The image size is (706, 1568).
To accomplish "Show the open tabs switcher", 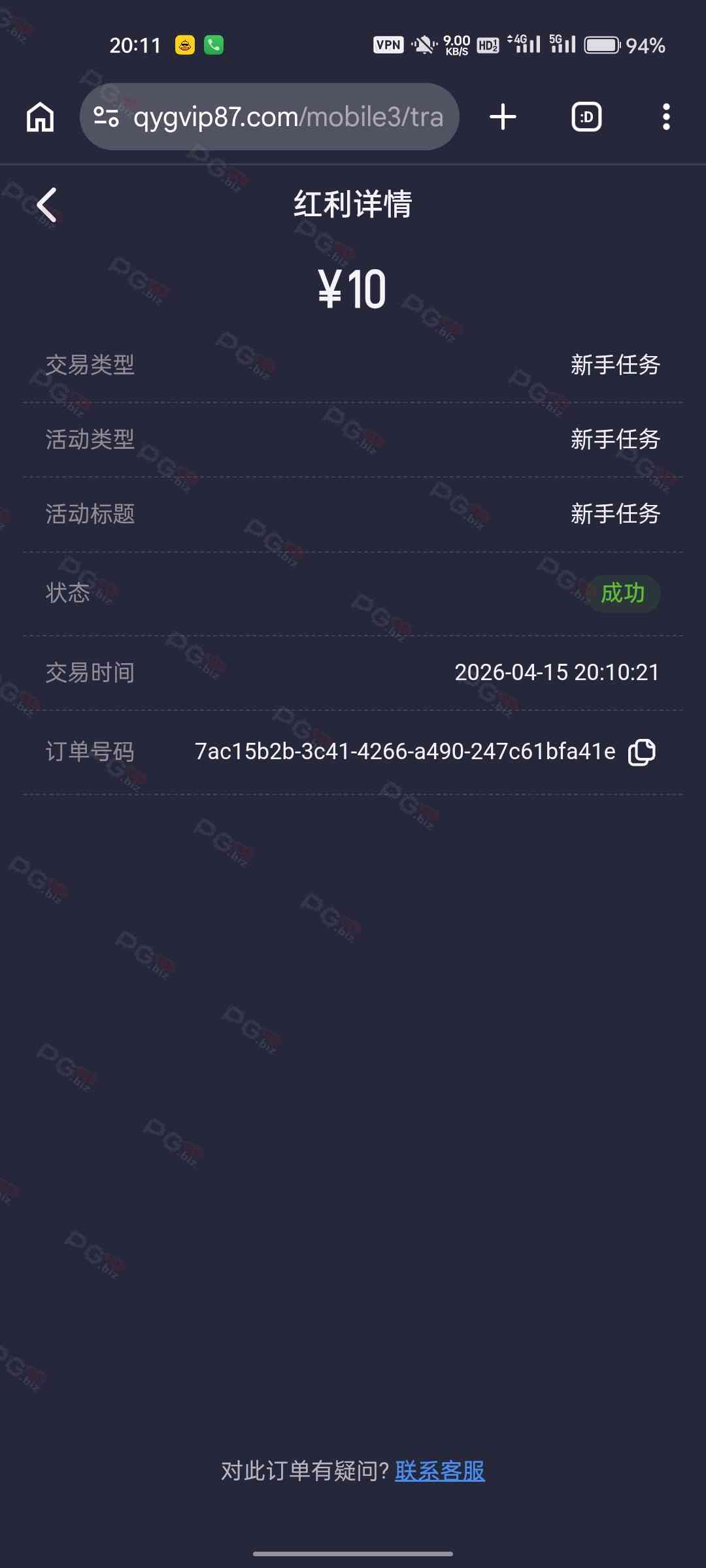I will tap(586, 117).
